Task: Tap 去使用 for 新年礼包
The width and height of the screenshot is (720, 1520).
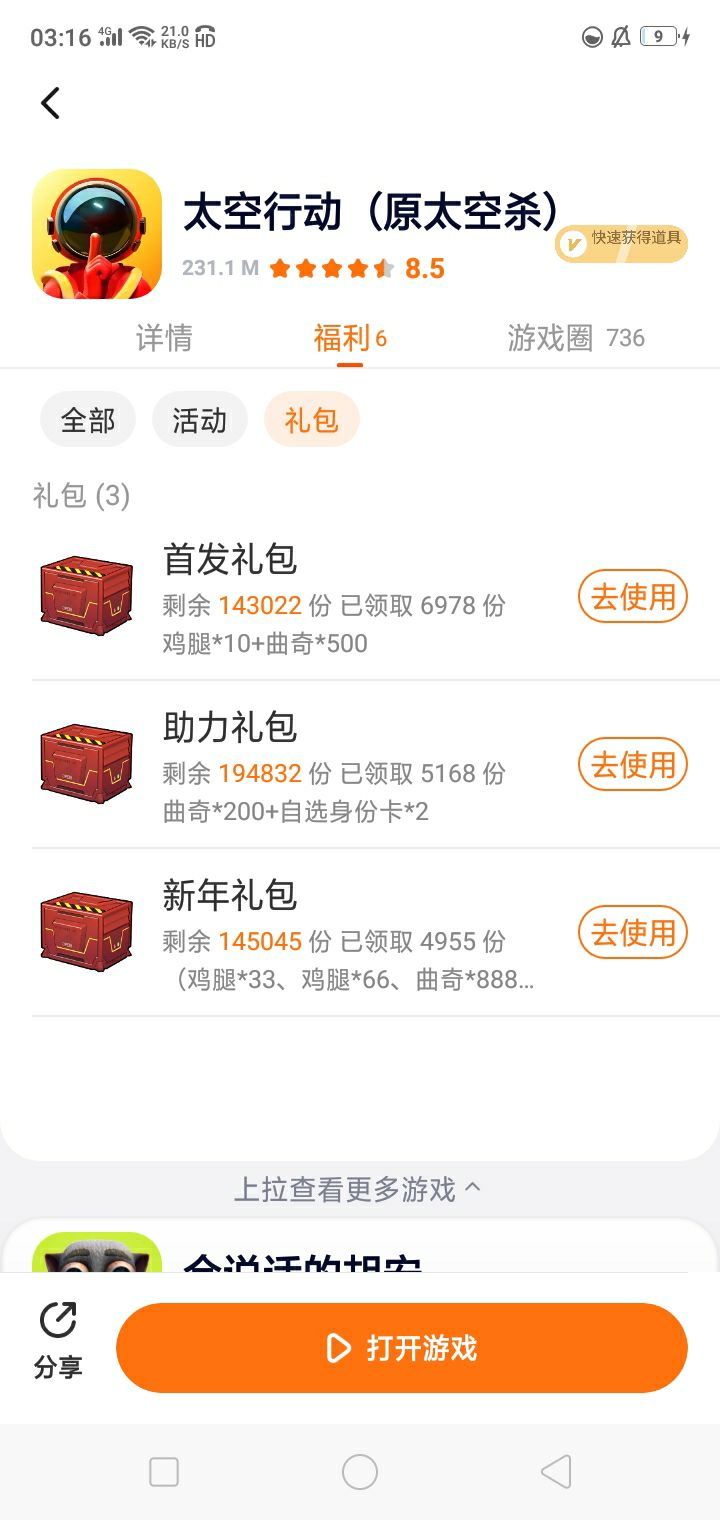Action: (x=633, y=933)
